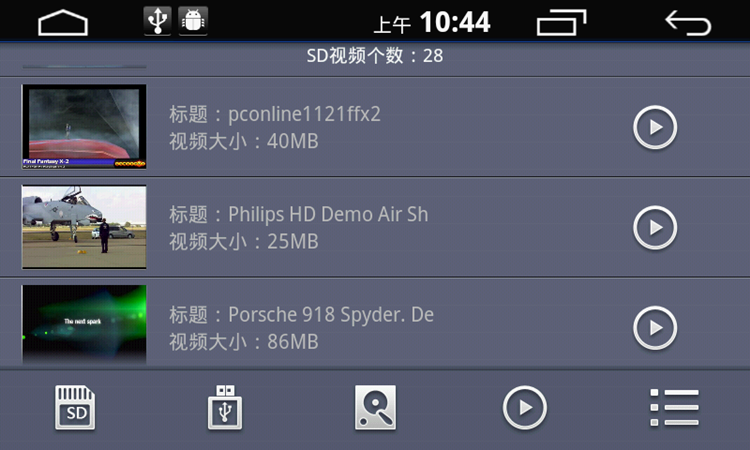The image size is (750, 450).
Task: Tap the system back arrow
Action: [x=688, y=22]
